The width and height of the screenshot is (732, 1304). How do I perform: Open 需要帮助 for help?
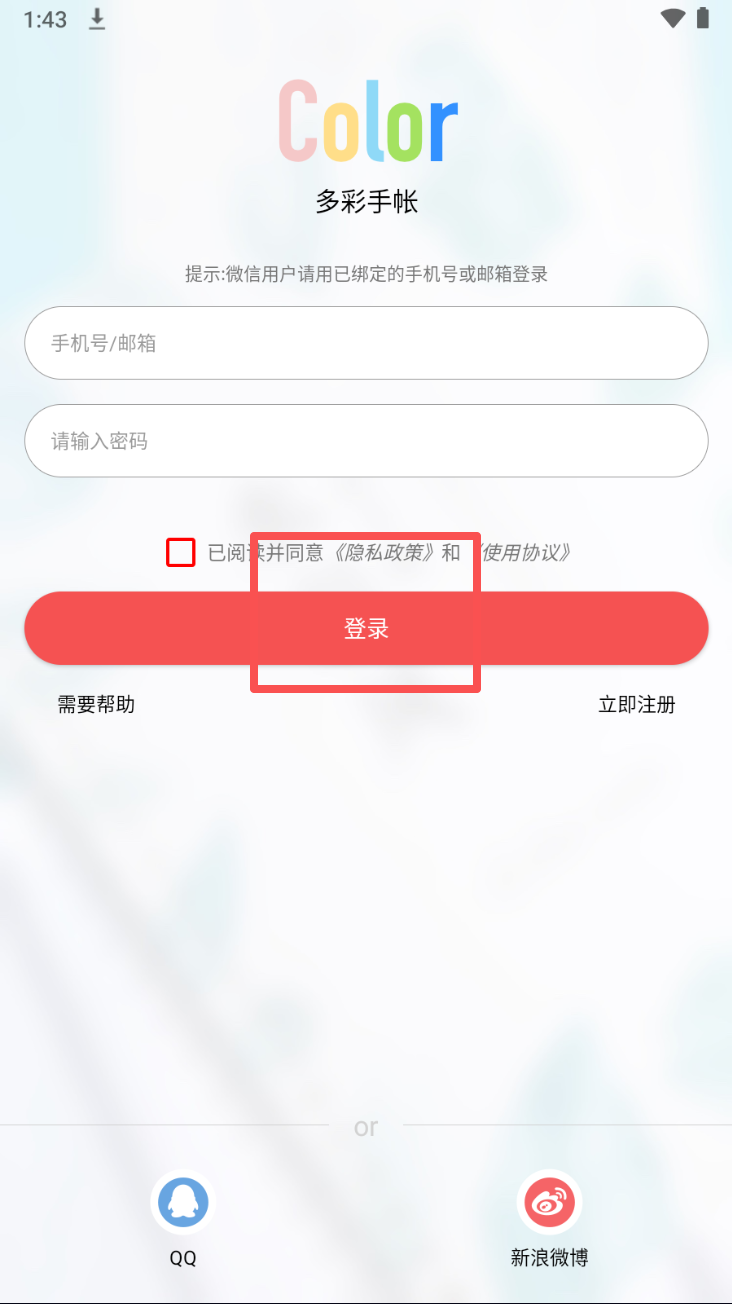[96, 704]
